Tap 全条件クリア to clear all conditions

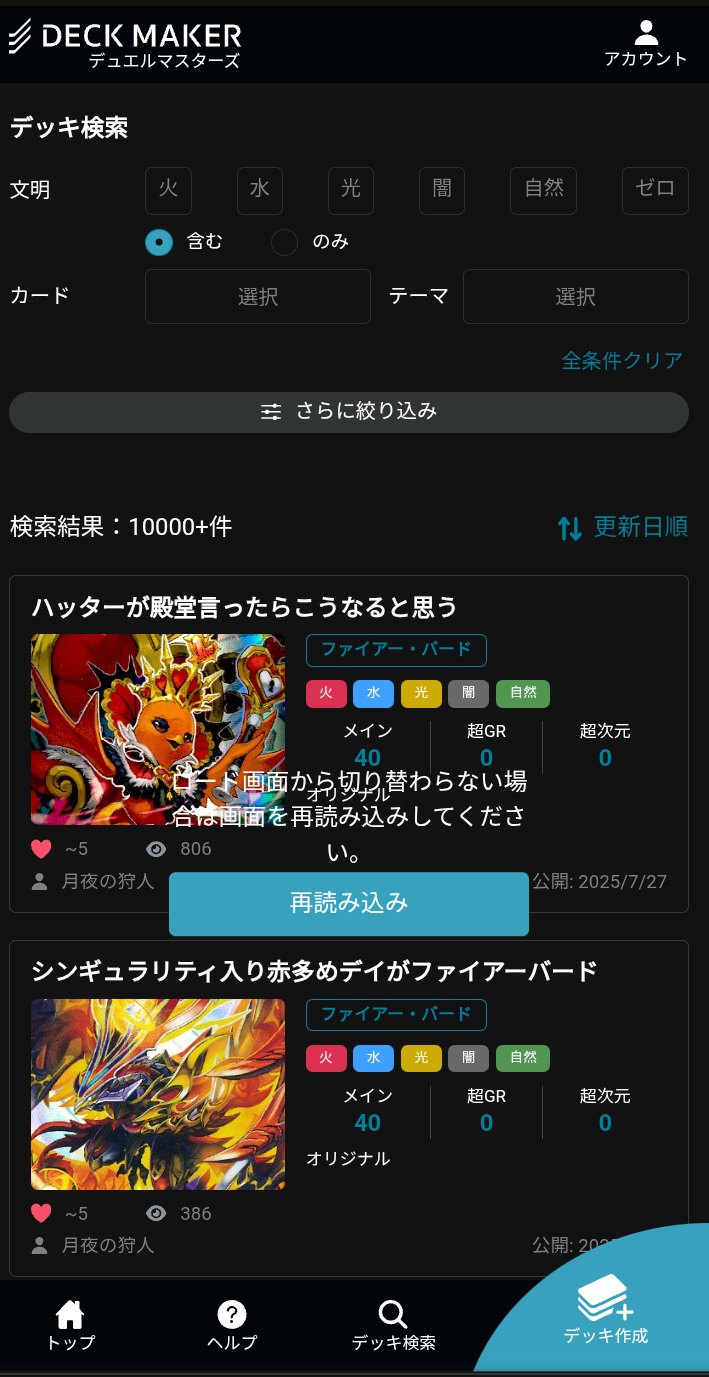tap(622, 360)
